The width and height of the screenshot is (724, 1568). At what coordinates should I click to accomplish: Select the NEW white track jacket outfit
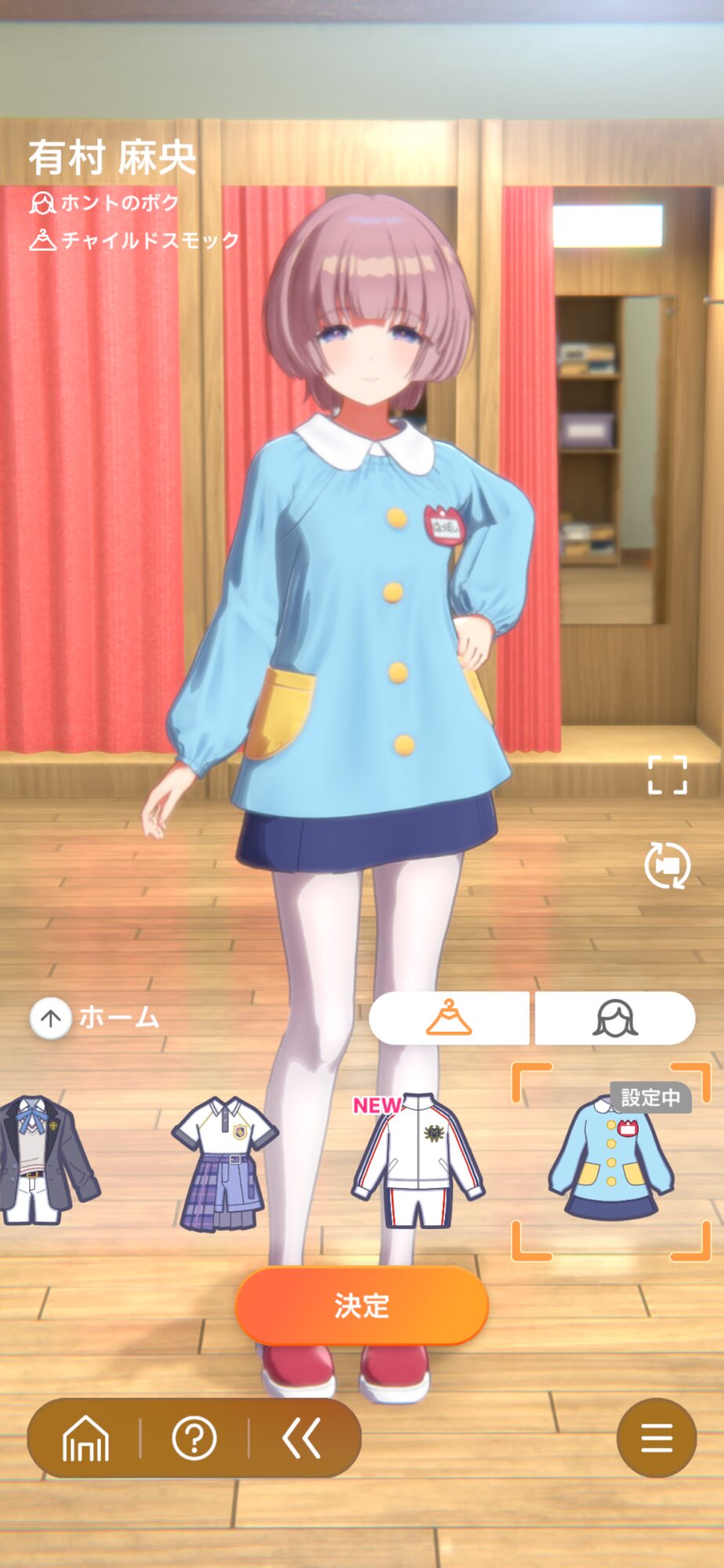point(418,1160)
